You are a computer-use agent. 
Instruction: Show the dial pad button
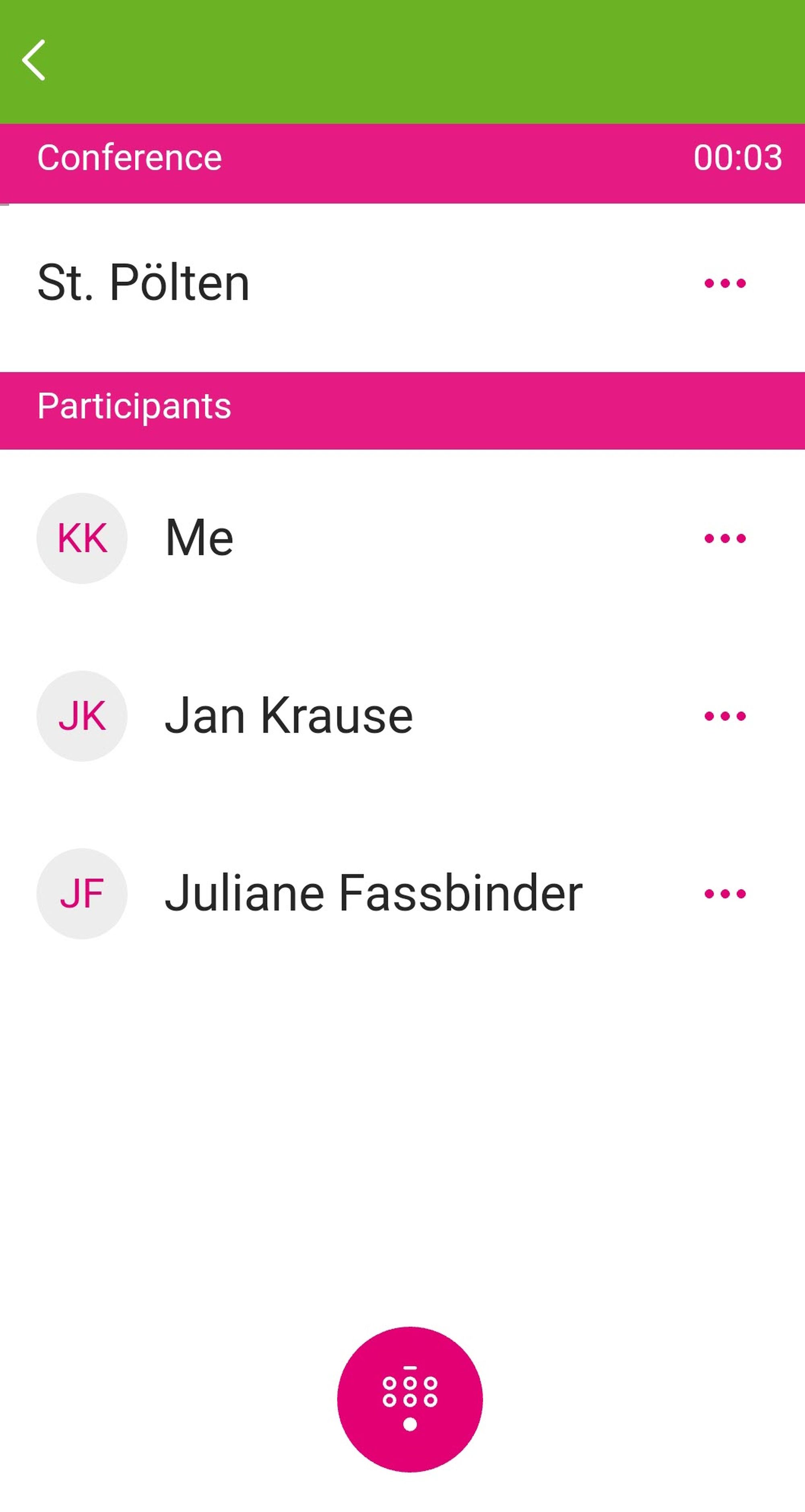coord(410,1399)
